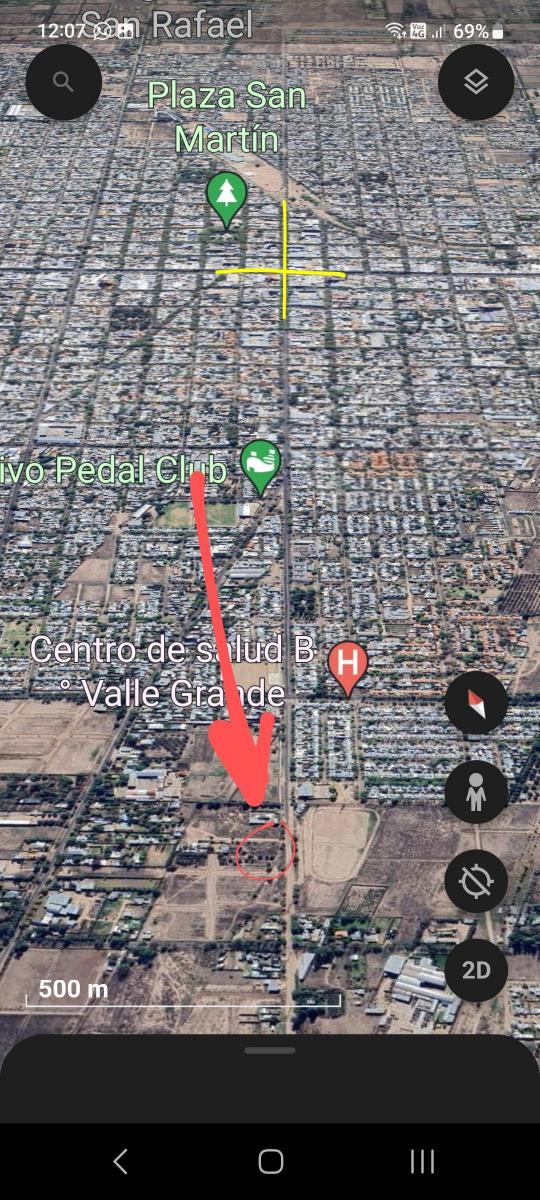Tap the compass to reset north
Viewport: 540px width, 1200px height.
476,705
